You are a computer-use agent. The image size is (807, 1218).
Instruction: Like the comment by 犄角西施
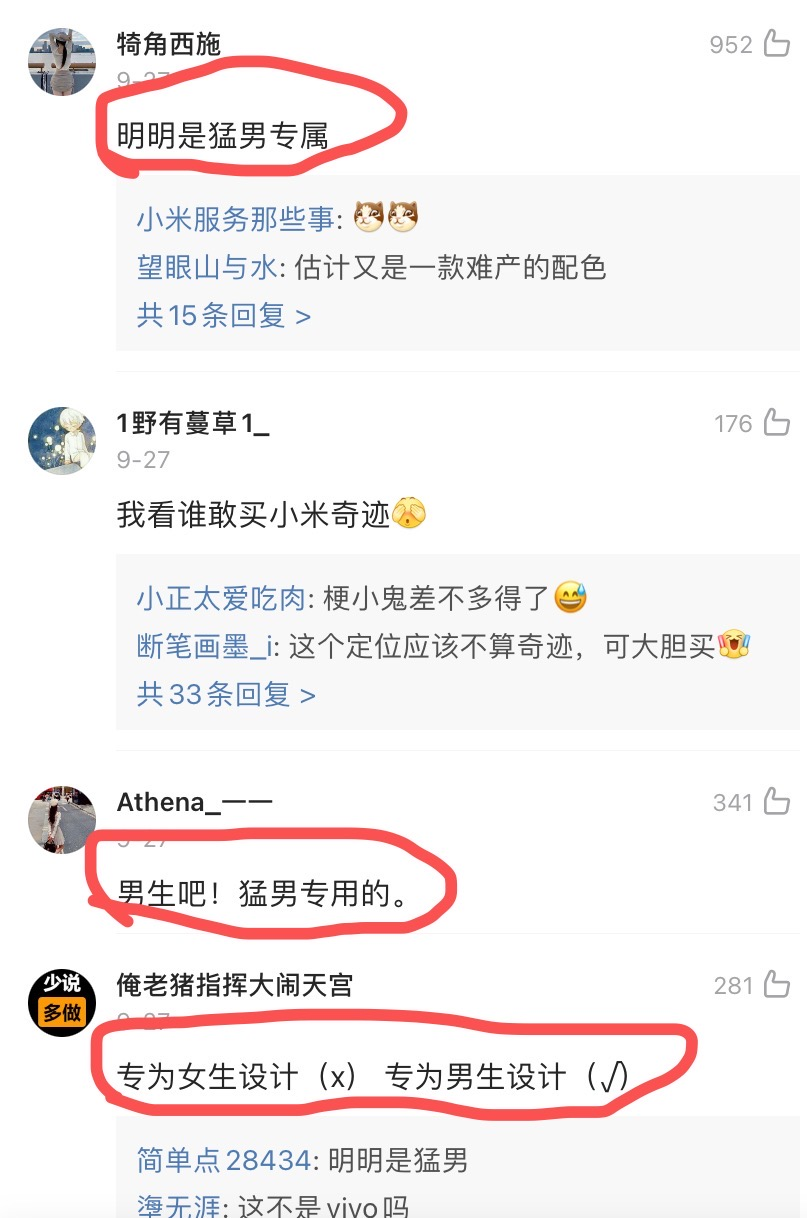[x=776, y=44]
